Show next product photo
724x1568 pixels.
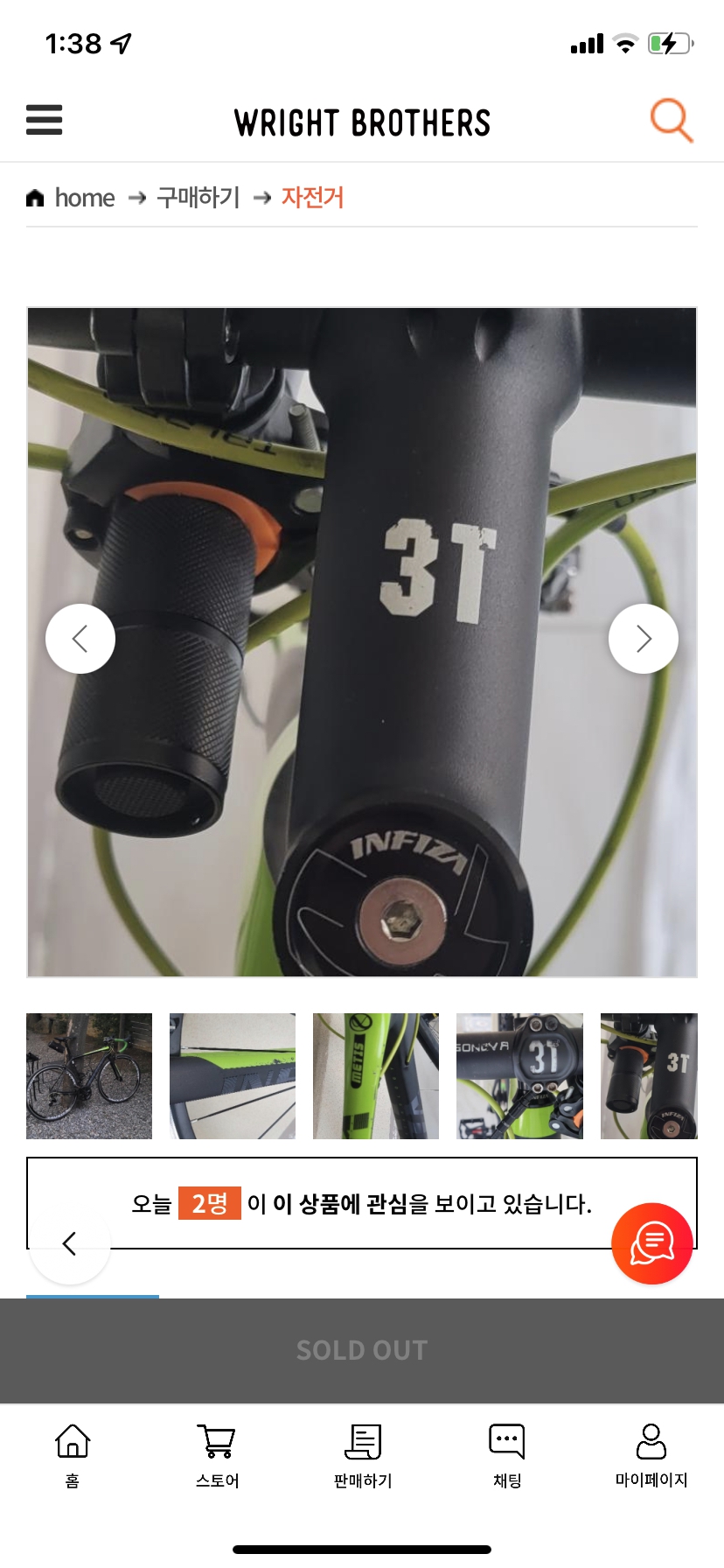pyautogui.click(x=644, y=639)
